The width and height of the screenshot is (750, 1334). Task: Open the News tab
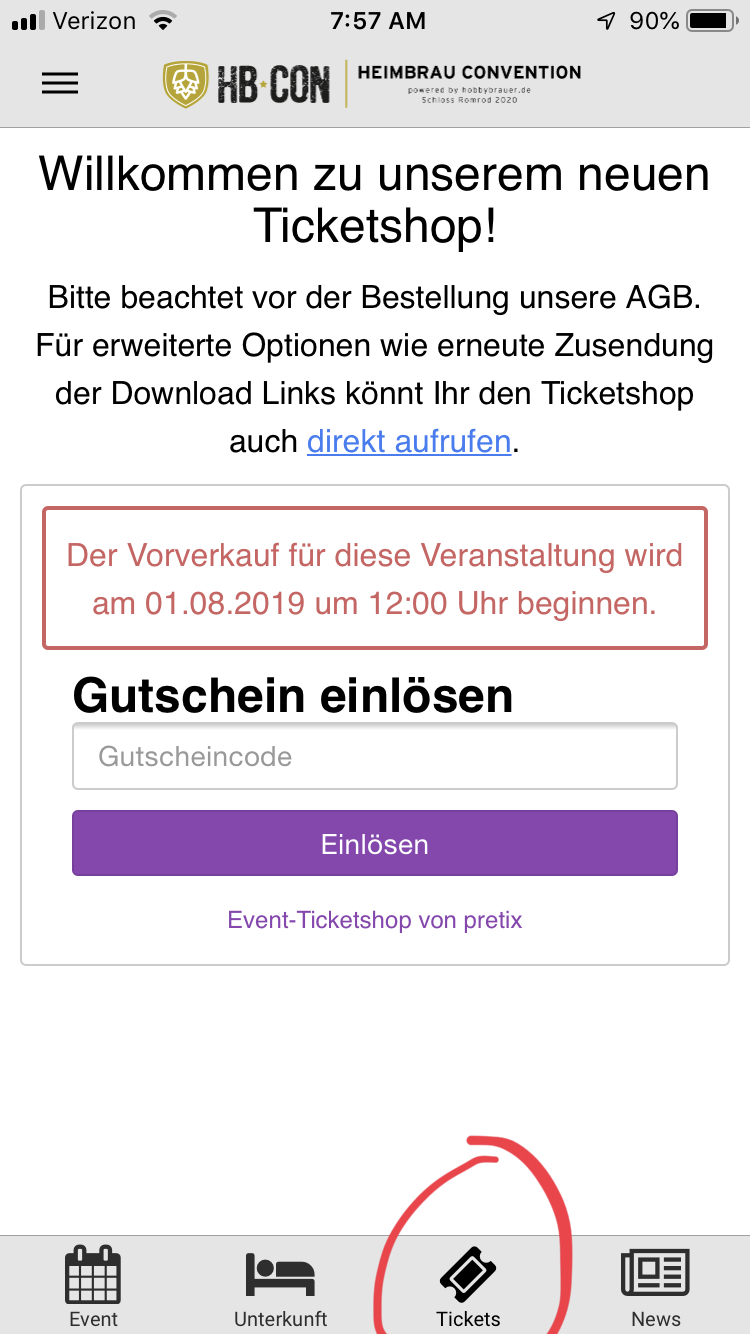coord(655,1286)
